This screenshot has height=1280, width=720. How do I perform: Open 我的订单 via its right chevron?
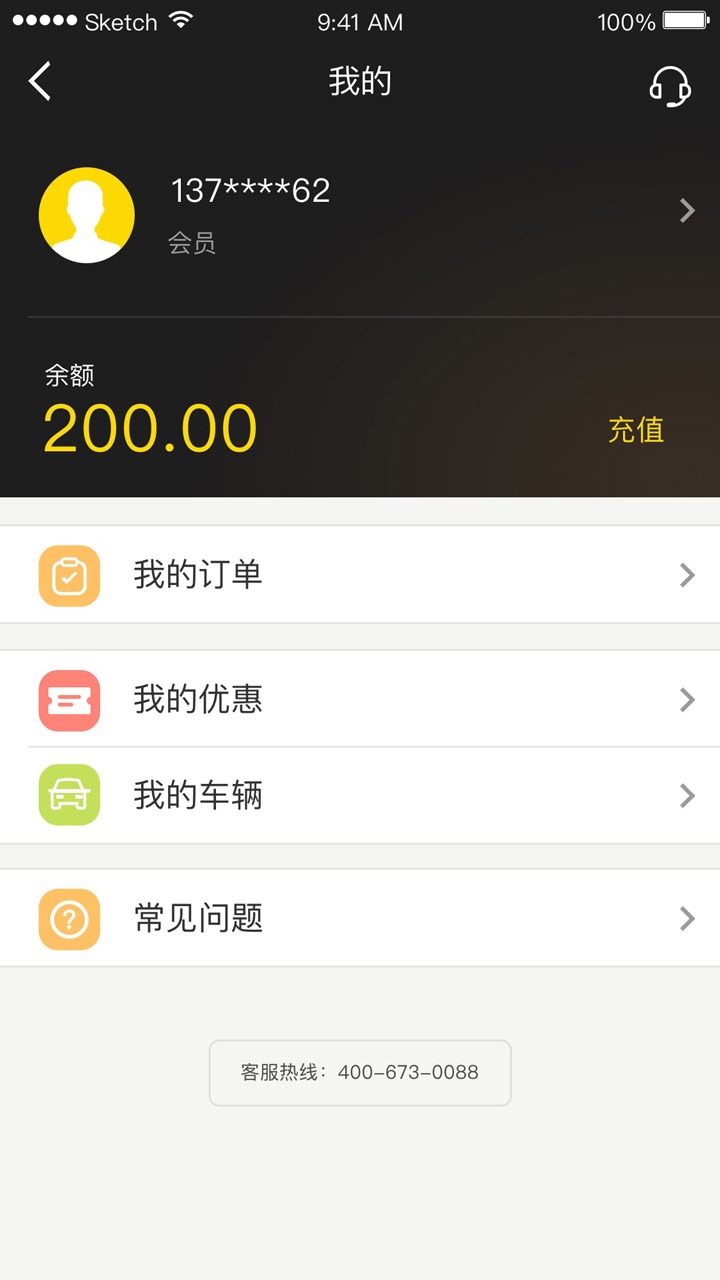click(x=687, y=575)
